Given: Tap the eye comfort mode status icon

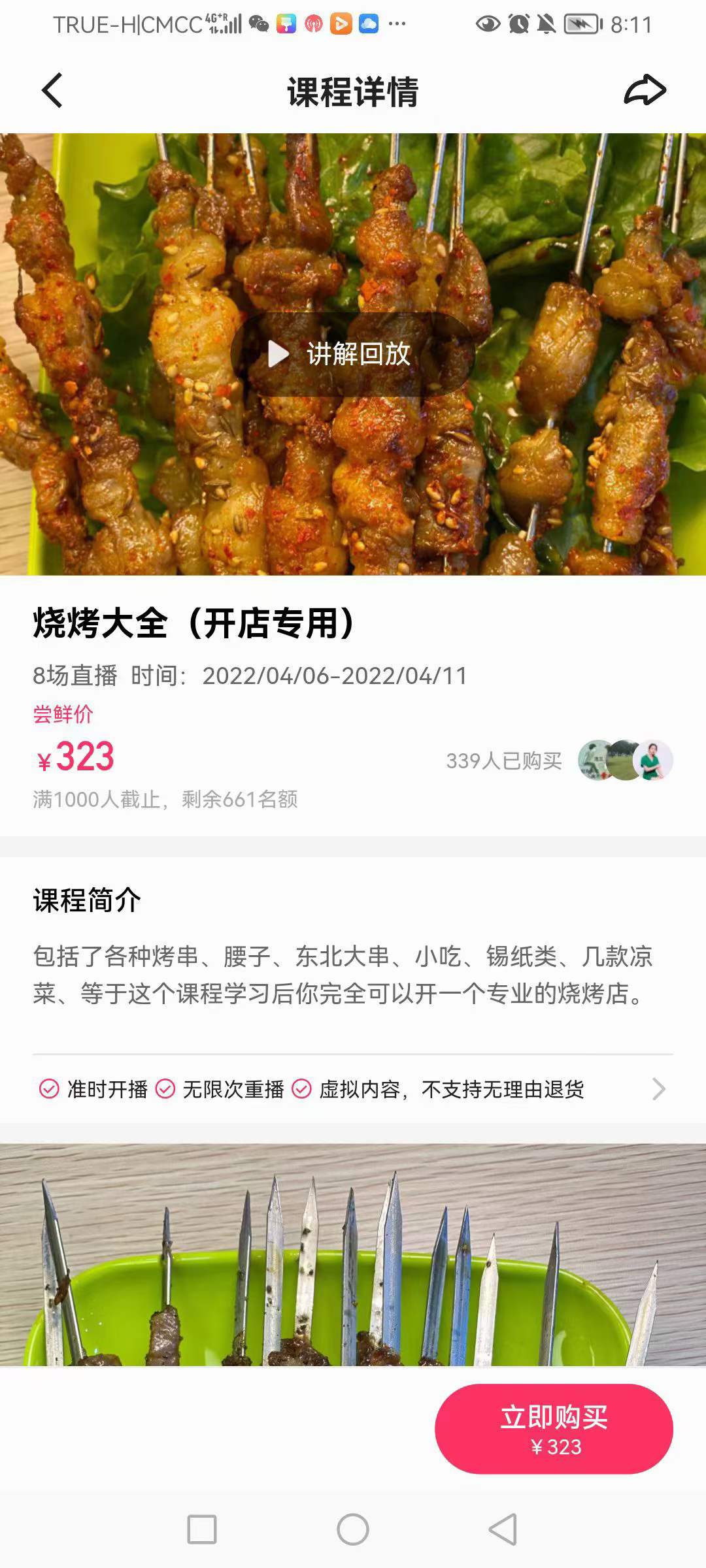Looking at the screenshot, I should (488, 23).
